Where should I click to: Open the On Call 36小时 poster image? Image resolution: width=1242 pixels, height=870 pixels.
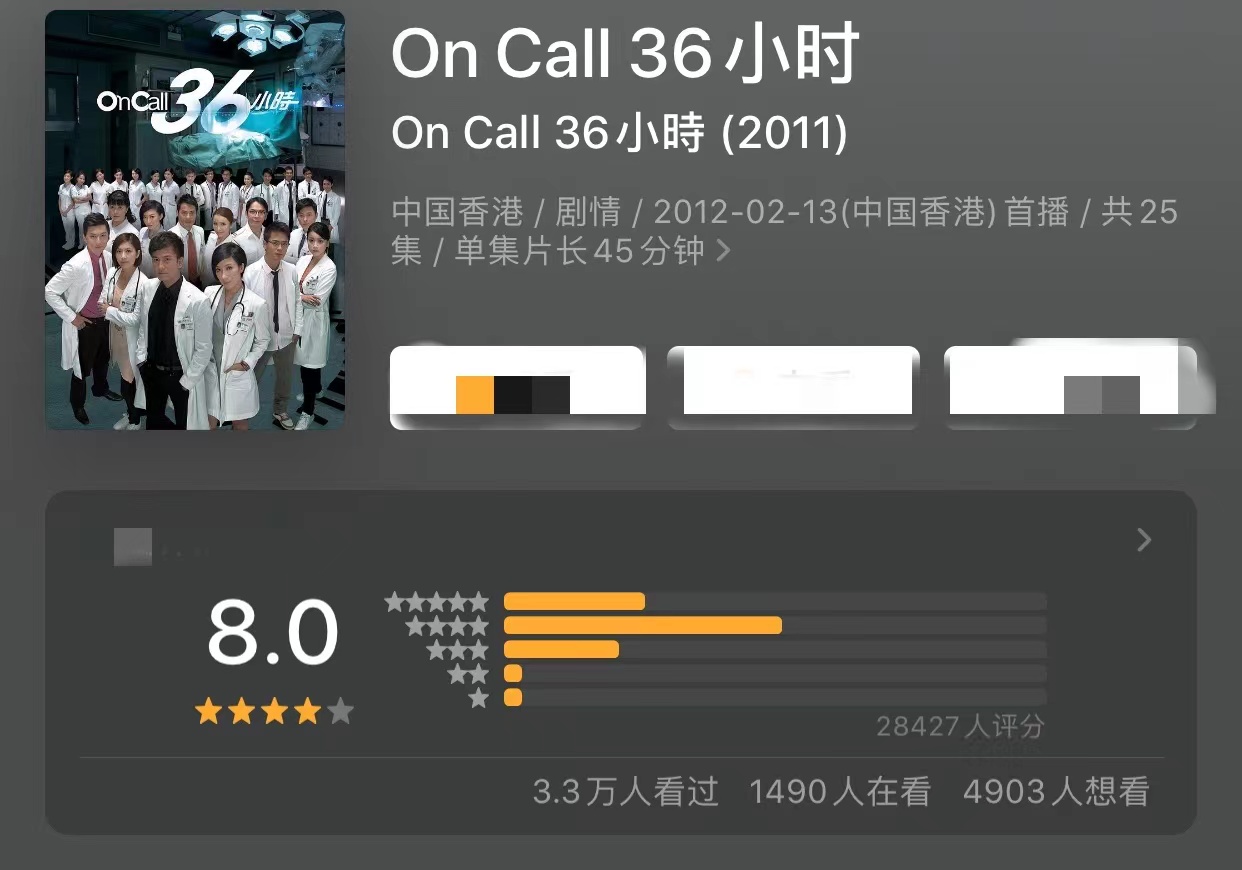point(195,220)
